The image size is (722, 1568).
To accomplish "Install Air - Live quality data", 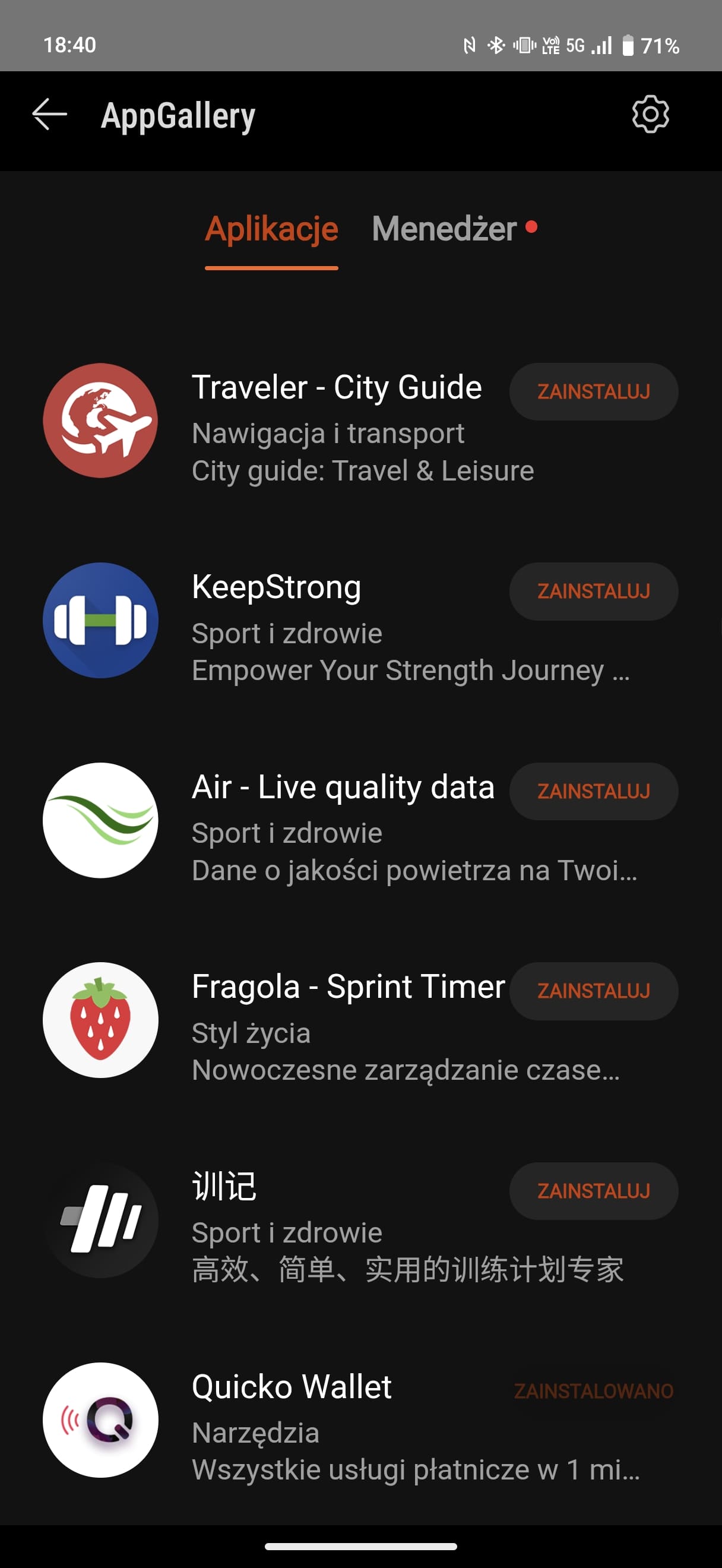I will 594,791.
